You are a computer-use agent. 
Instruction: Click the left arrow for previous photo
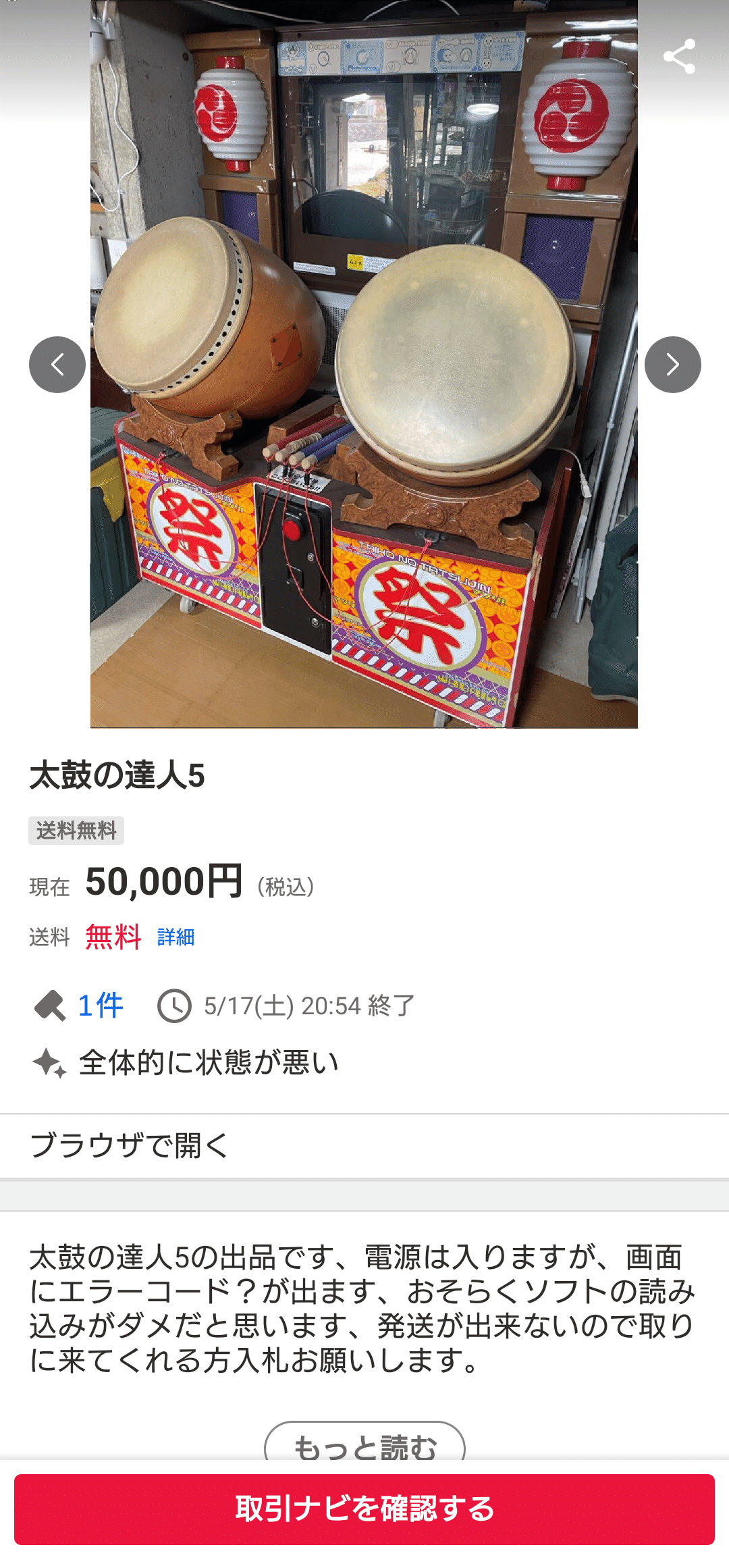pos(57,365)
